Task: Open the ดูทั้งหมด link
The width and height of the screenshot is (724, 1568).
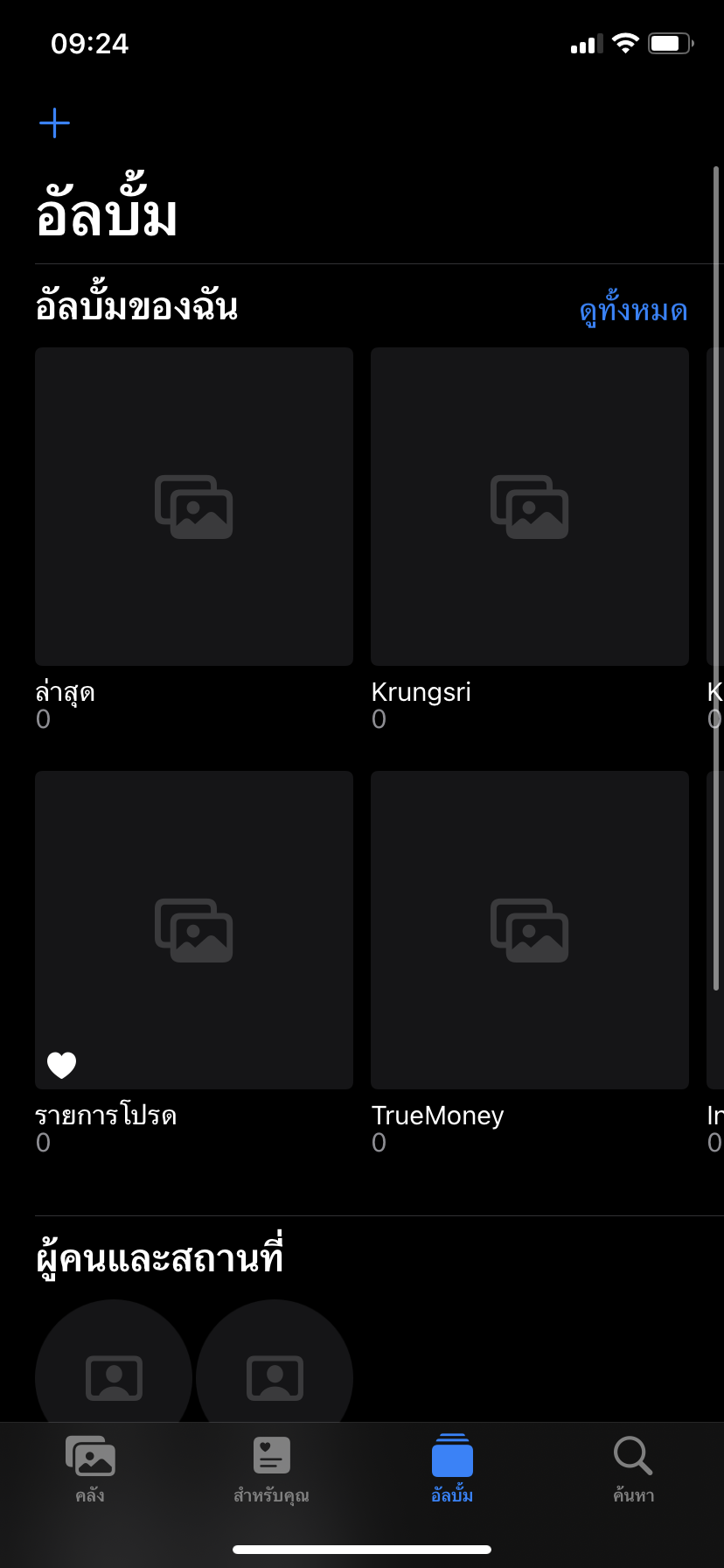Action: click(x=633, y=309)
